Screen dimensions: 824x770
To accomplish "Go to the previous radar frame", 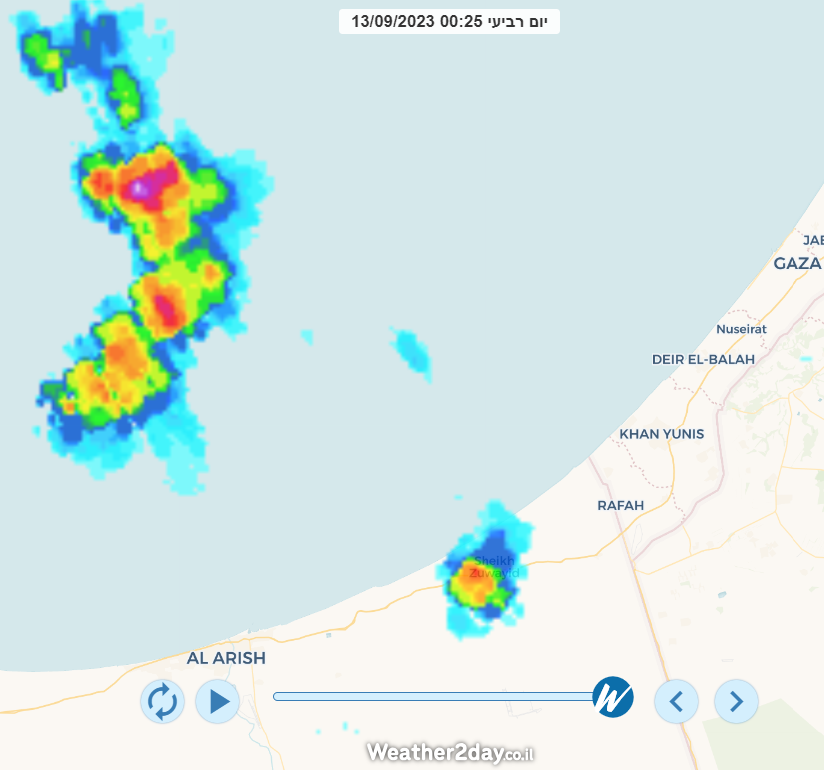I will (676, 702).
